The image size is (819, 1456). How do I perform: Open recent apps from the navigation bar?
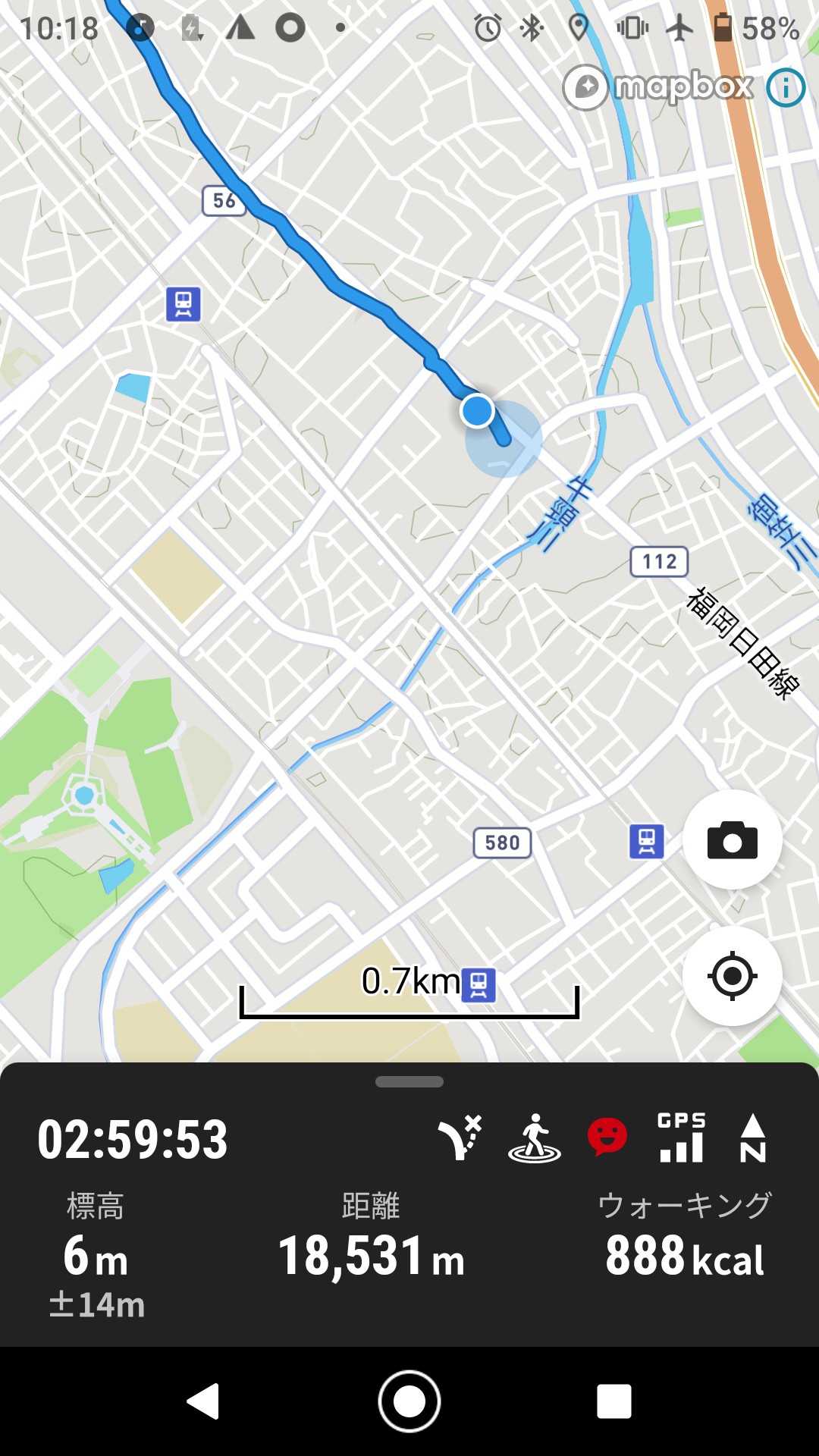(x=614, y=1401)
